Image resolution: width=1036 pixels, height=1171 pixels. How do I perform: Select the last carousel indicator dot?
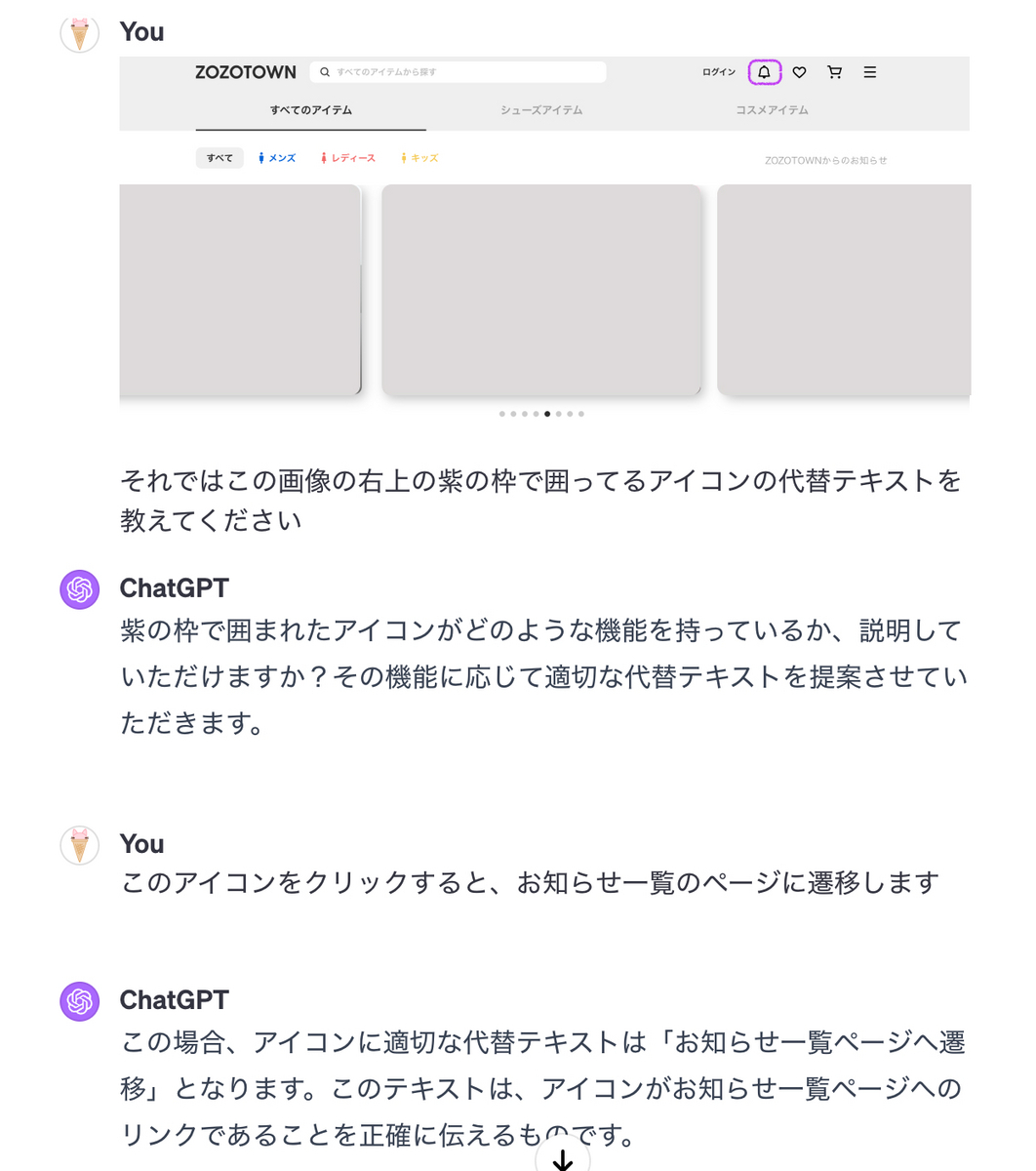[580, 413]
